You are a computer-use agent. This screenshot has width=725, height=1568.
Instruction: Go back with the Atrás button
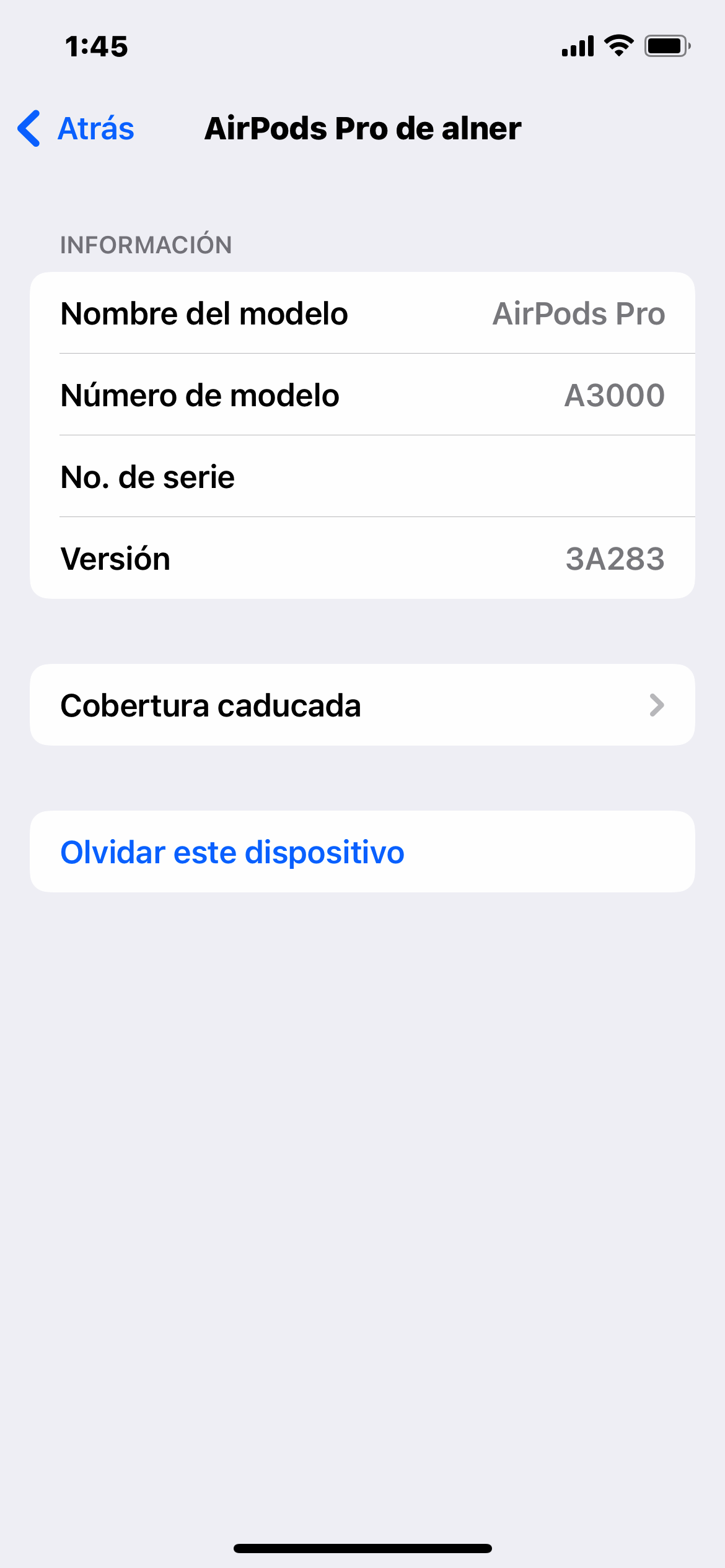coord(77,129)
